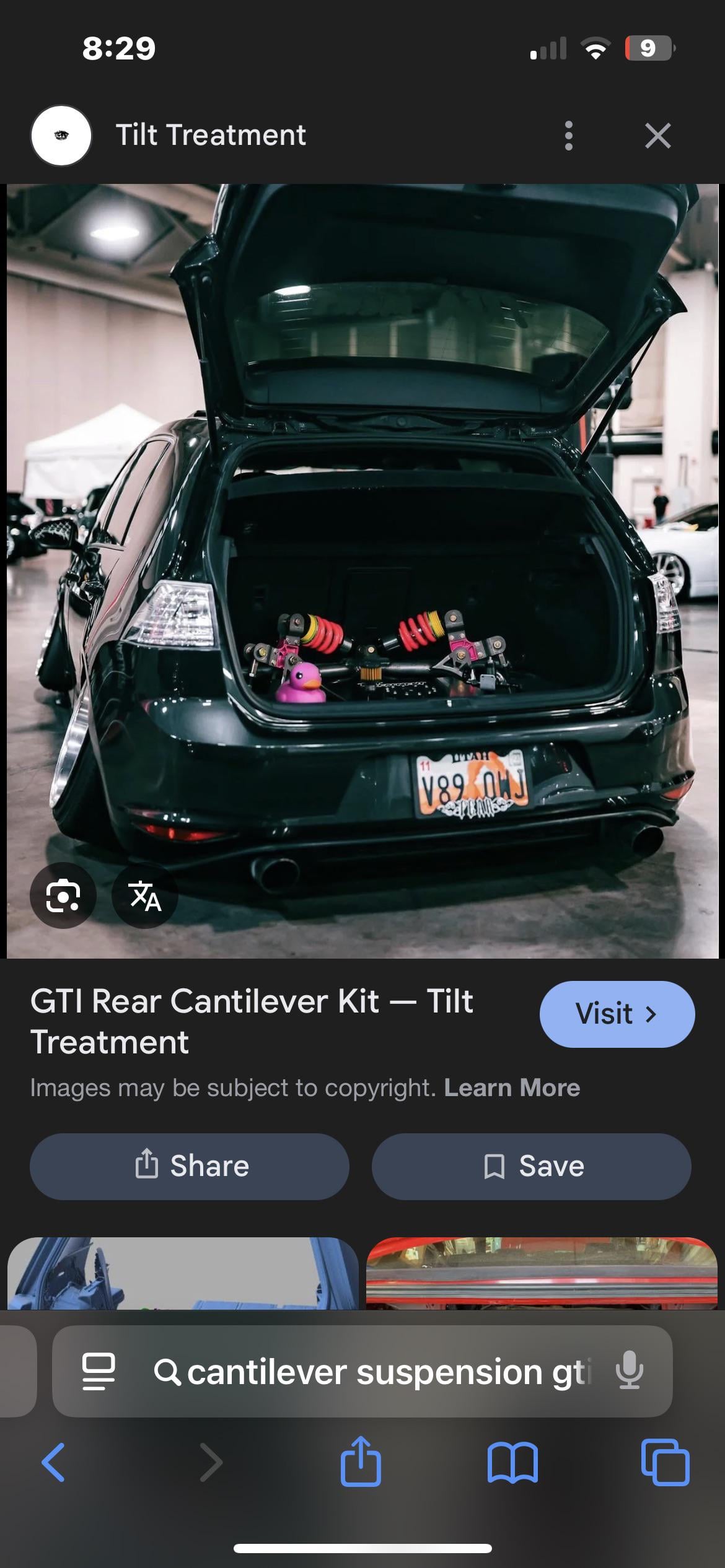Open the Learn More copyright link

coord(512,1088)
